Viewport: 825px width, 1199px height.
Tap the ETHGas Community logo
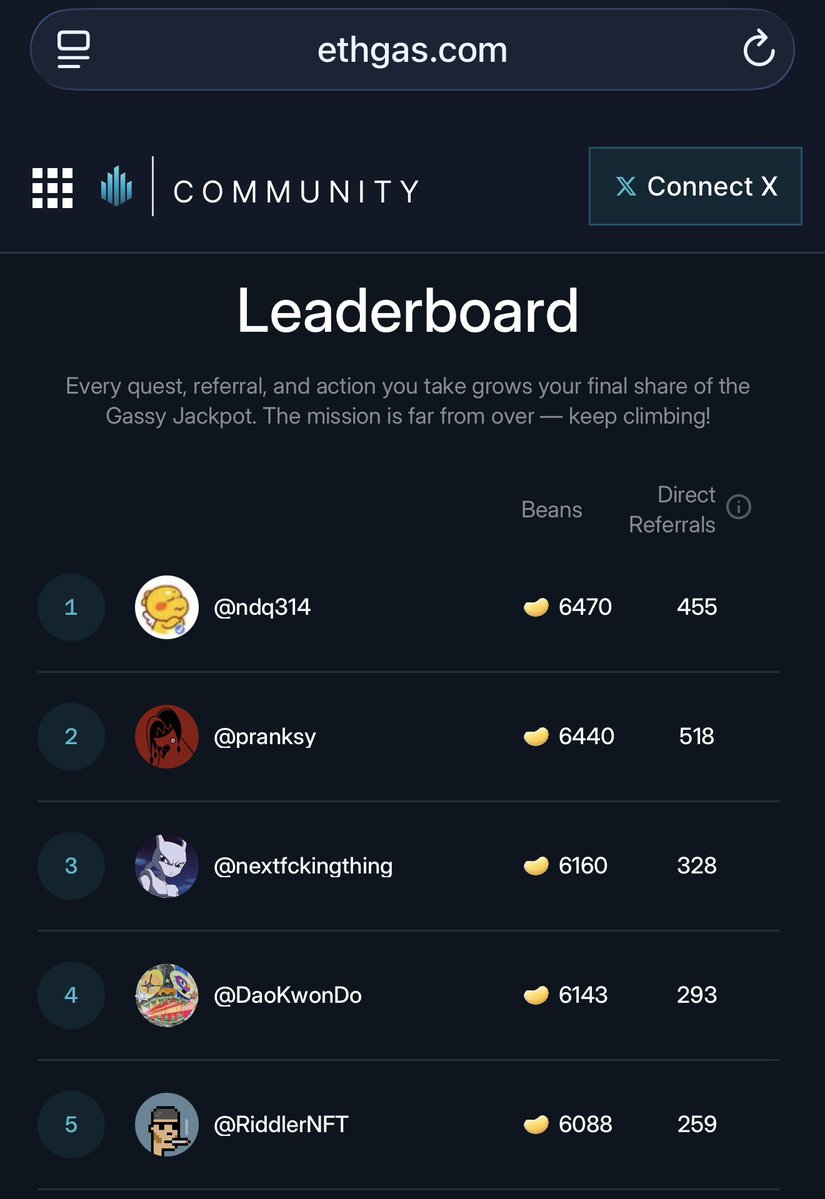click(260, 189)
